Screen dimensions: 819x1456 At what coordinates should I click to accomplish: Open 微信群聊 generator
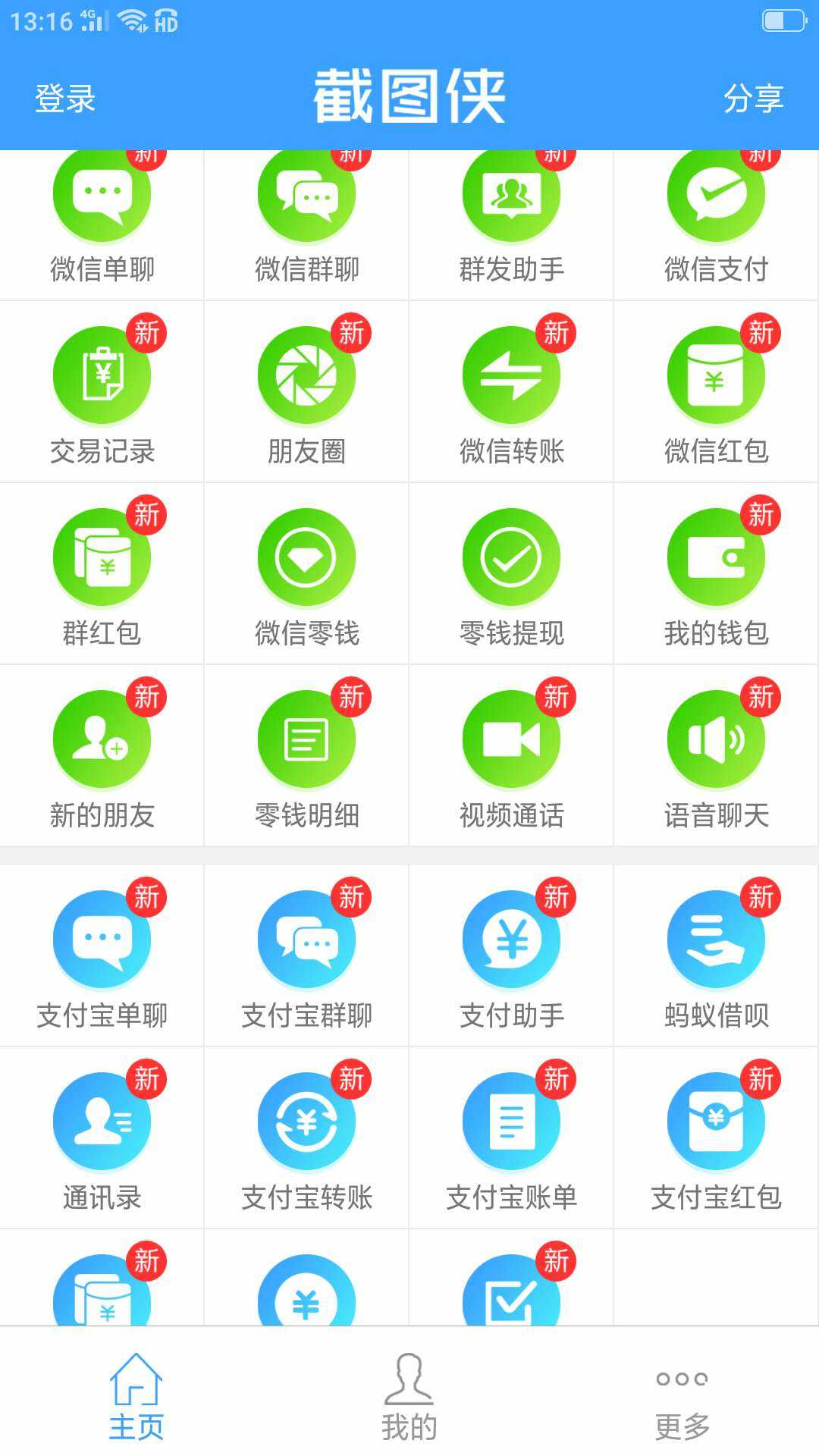[x=306, y=224]
